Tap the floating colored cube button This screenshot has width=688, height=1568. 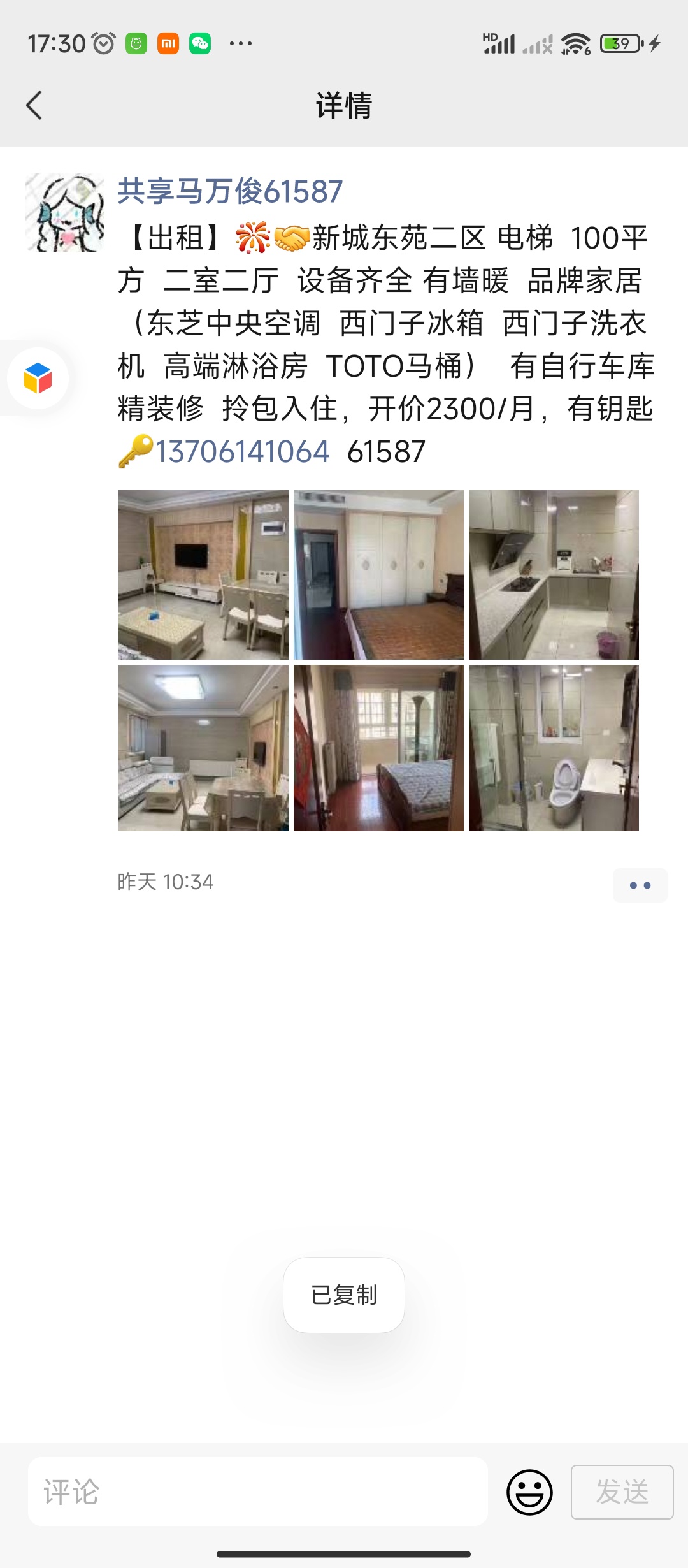click(38, 378)
